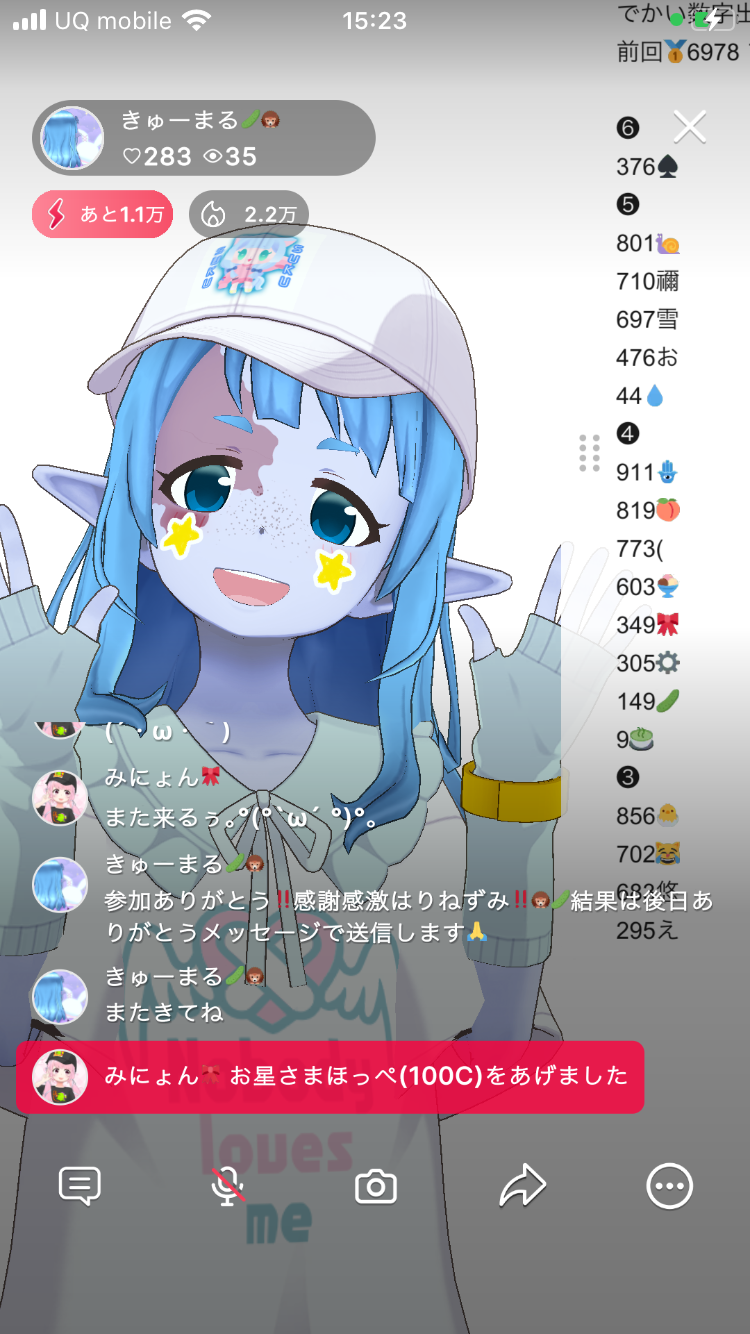This screenshot has height=1334, width=750.
Task: Tap the みにょん お星さまほっぺ gift banner
Action: click(330, 1077)
